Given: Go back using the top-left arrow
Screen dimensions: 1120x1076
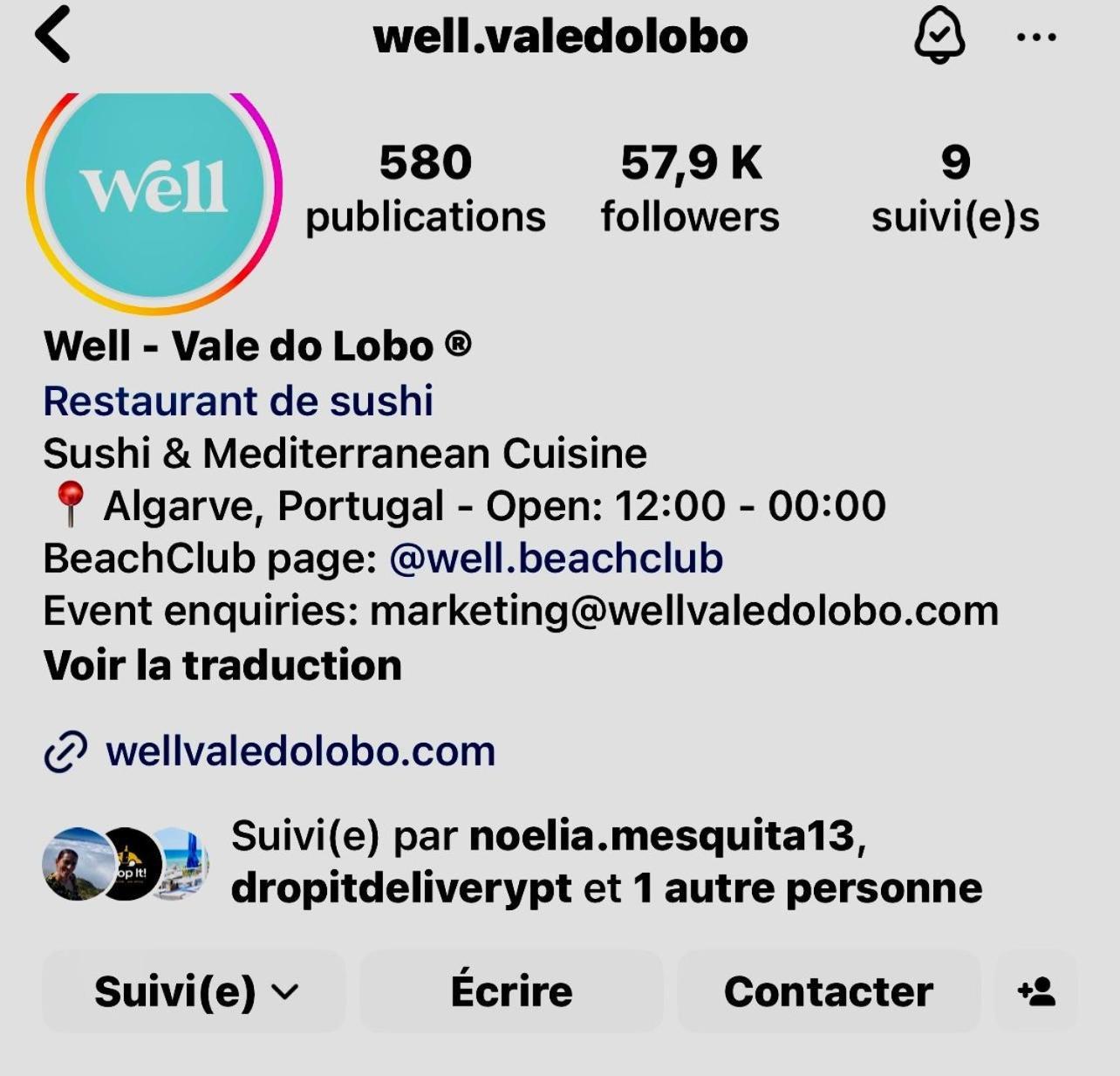Looking at the screenshot, I should point(52,37).
